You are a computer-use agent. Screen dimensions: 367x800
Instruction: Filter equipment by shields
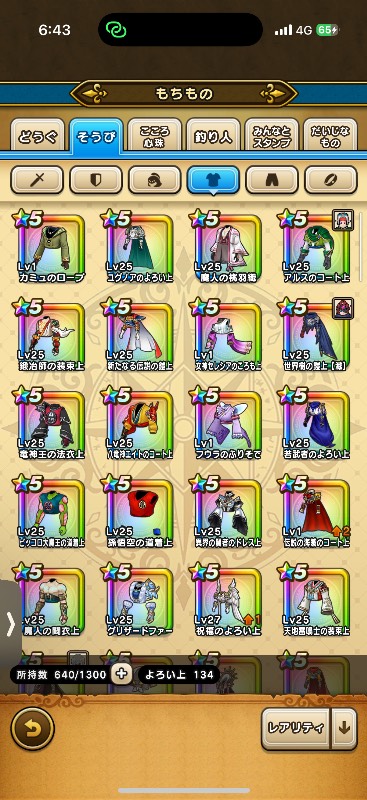(95, 180)
